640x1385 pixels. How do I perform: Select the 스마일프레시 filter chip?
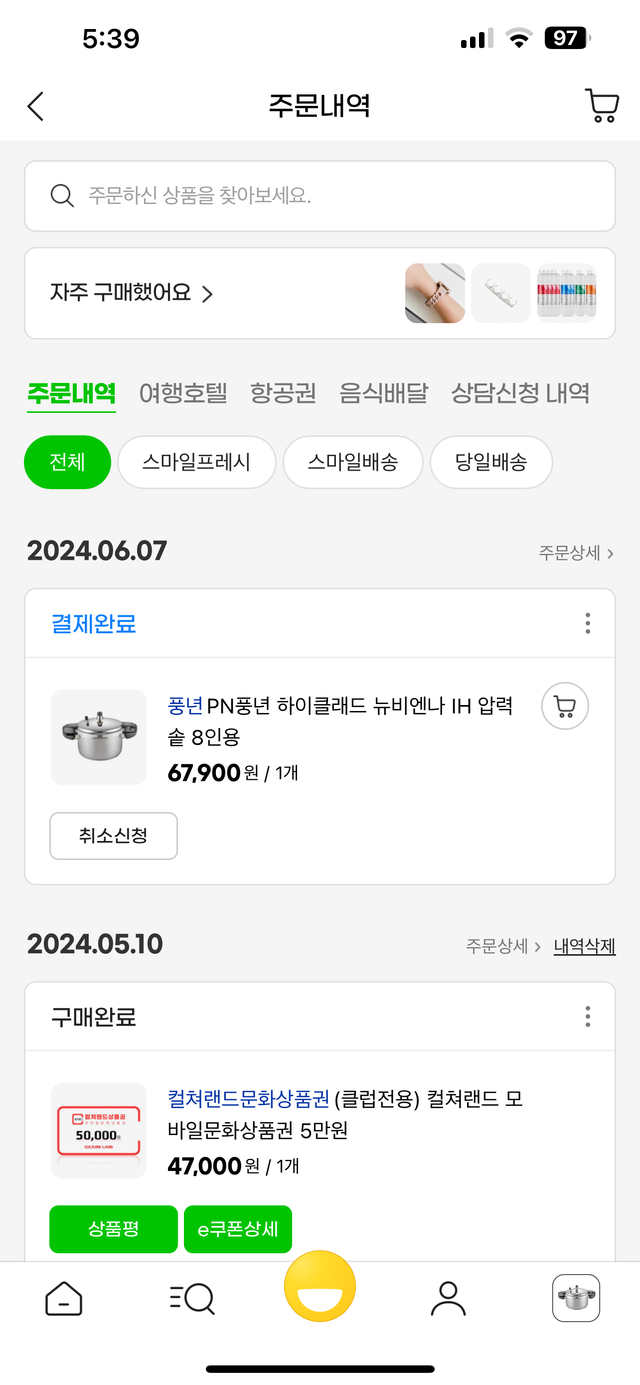pos(196,462)
